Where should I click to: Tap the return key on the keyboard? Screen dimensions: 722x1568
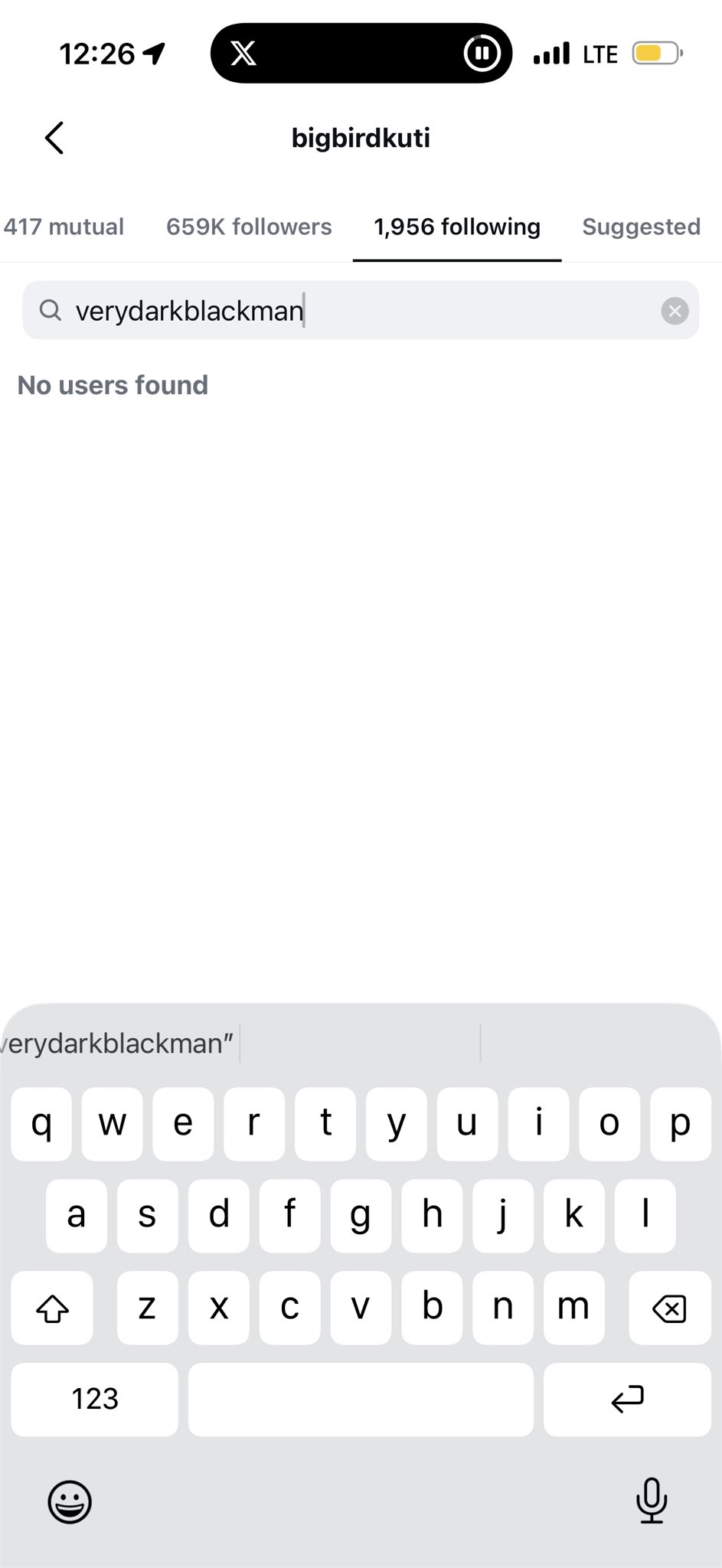point(627,1399)
